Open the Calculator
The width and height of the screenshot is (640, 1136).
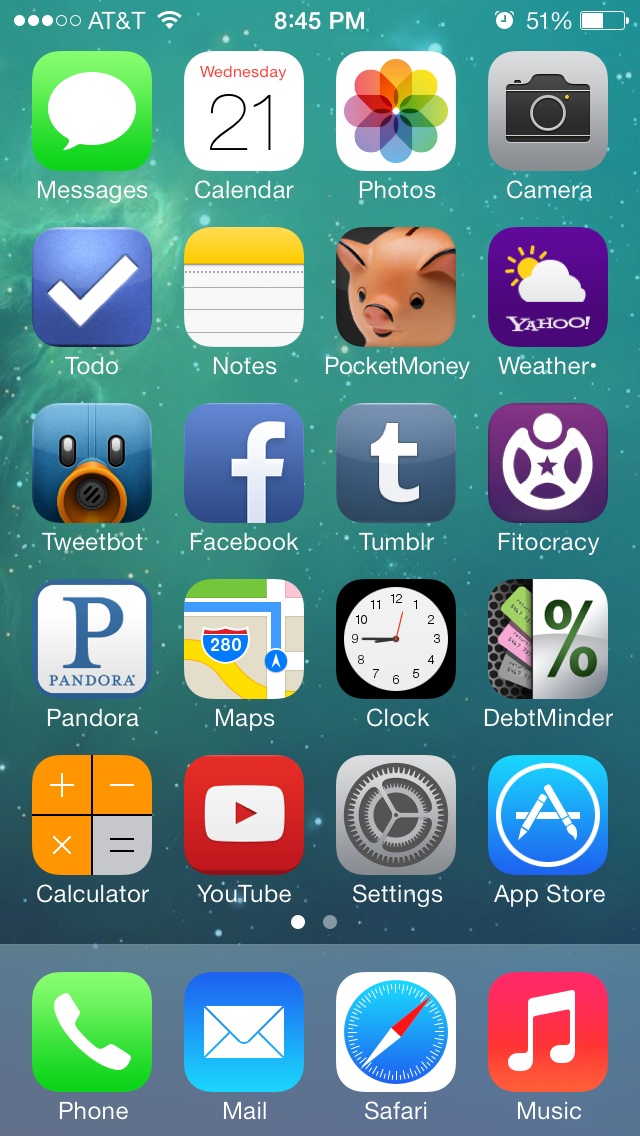(x=92, y=815)
